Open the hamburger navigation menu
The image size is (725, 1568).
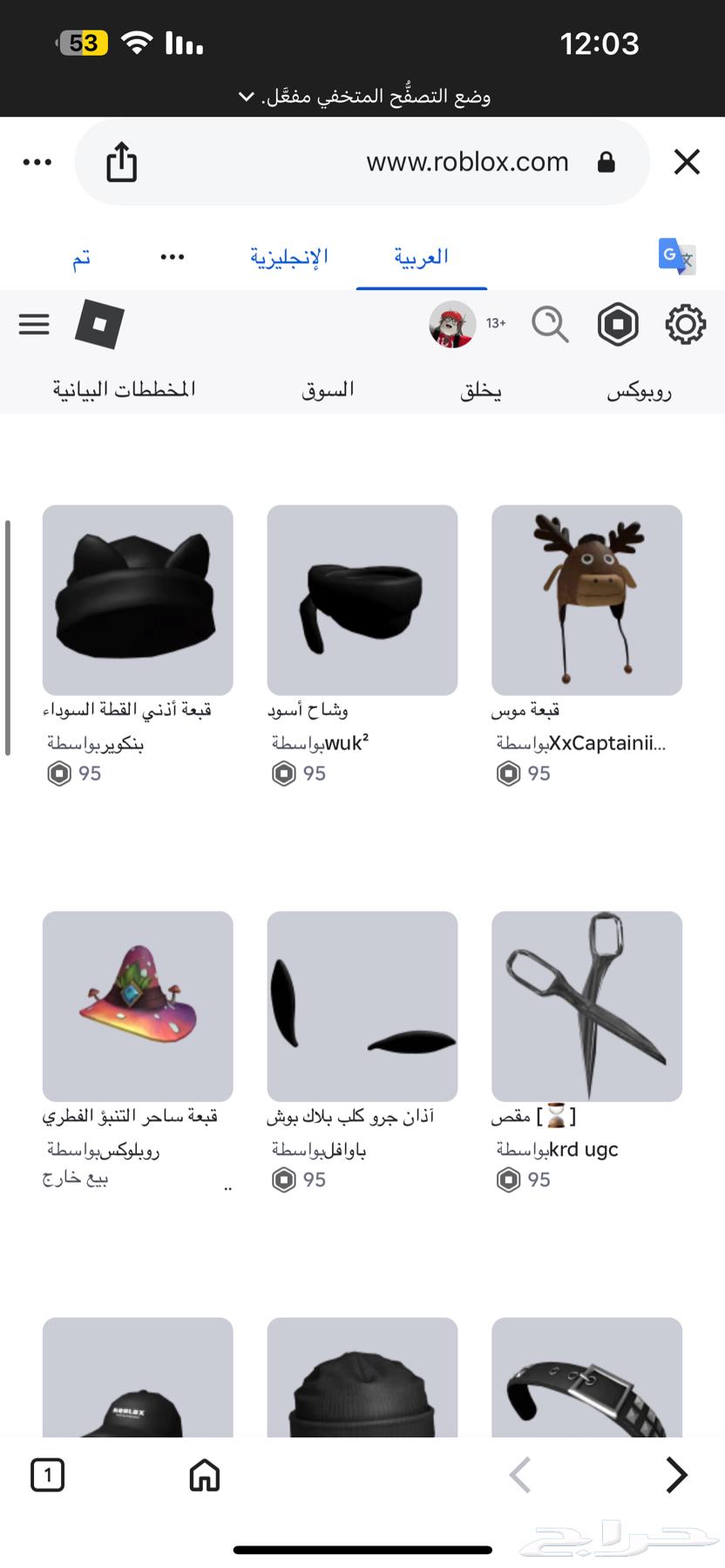point(34,323)
